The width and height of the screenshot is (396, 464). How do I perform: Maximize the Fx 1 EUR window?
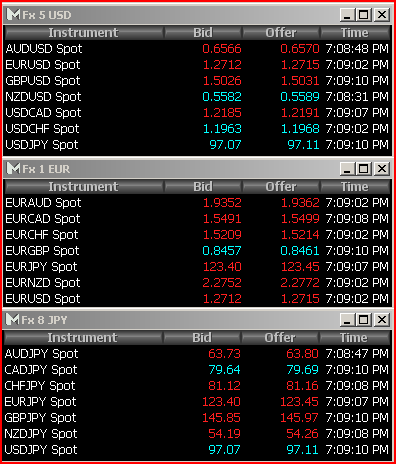(x=364, y=169)
